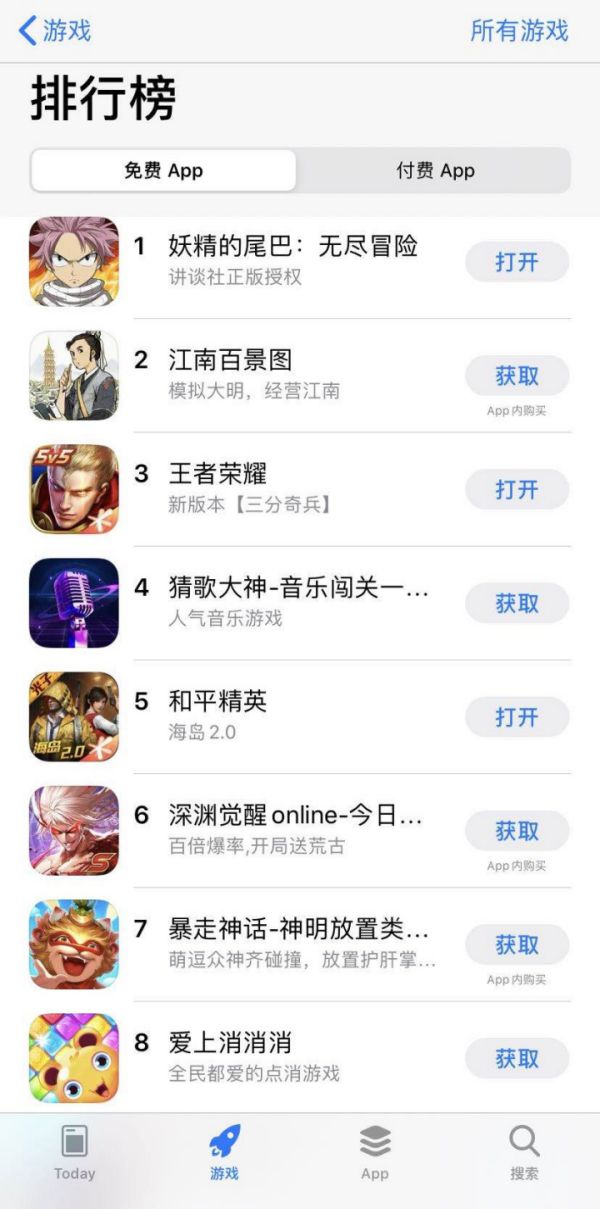Tap 打开 for 和平精英
The width and height of the screenshot is (600, 1209).
coord(517,717)
